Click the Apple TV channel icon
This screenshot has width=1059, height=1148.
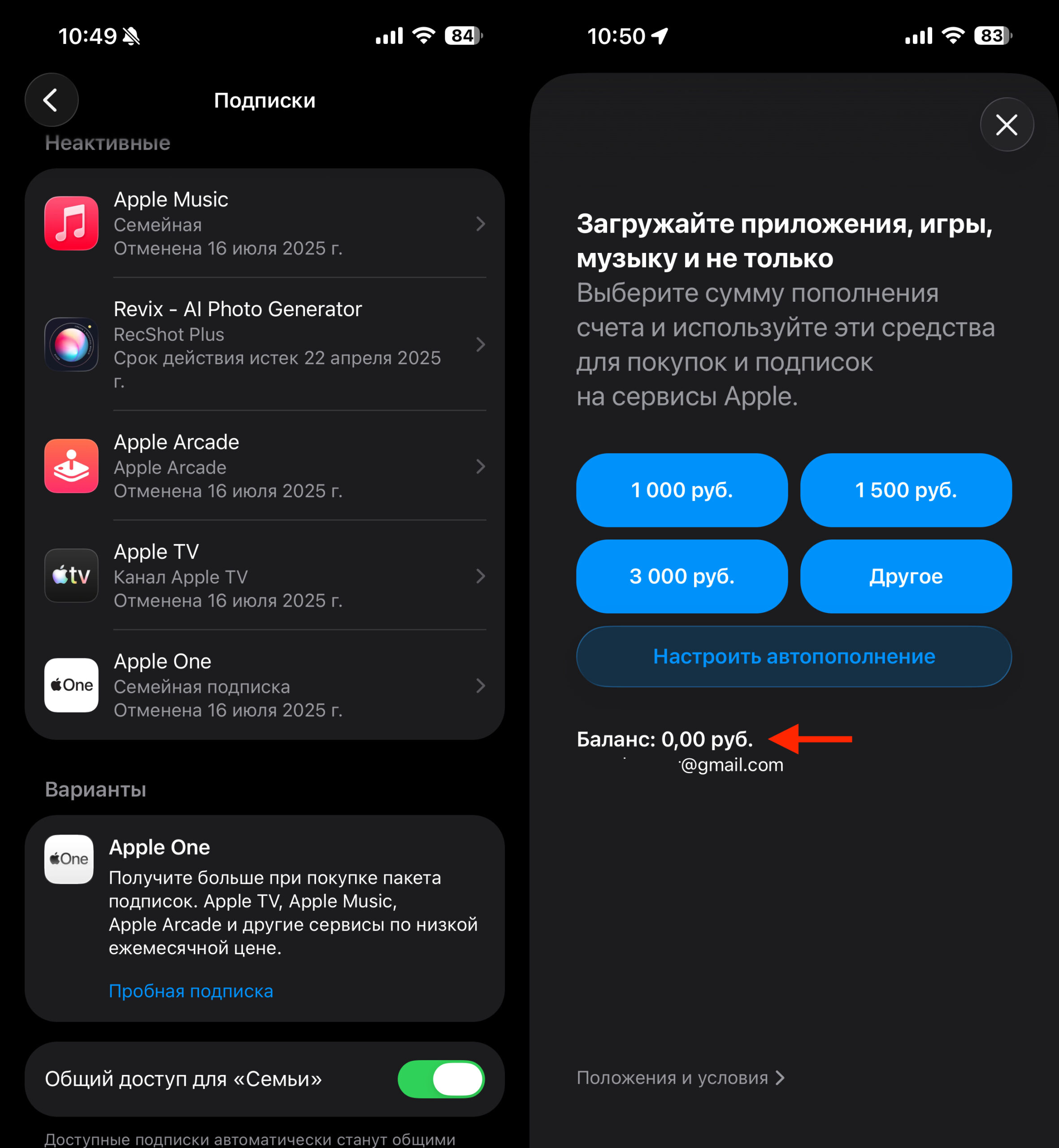(x=71, y=576)
